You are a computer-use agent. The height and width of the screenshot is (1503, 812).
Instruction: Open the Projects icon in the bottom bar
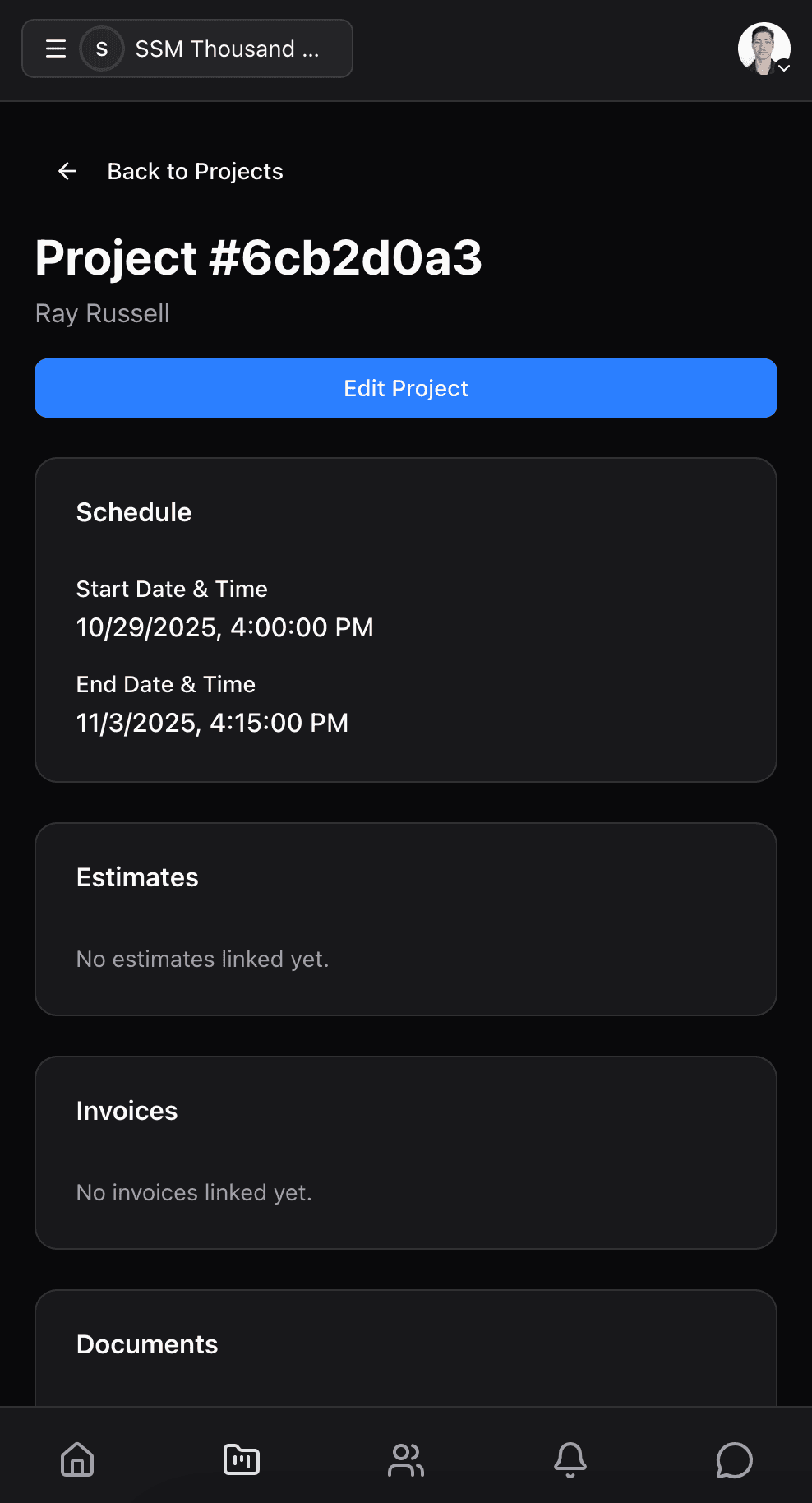[x=242, y=1460]
